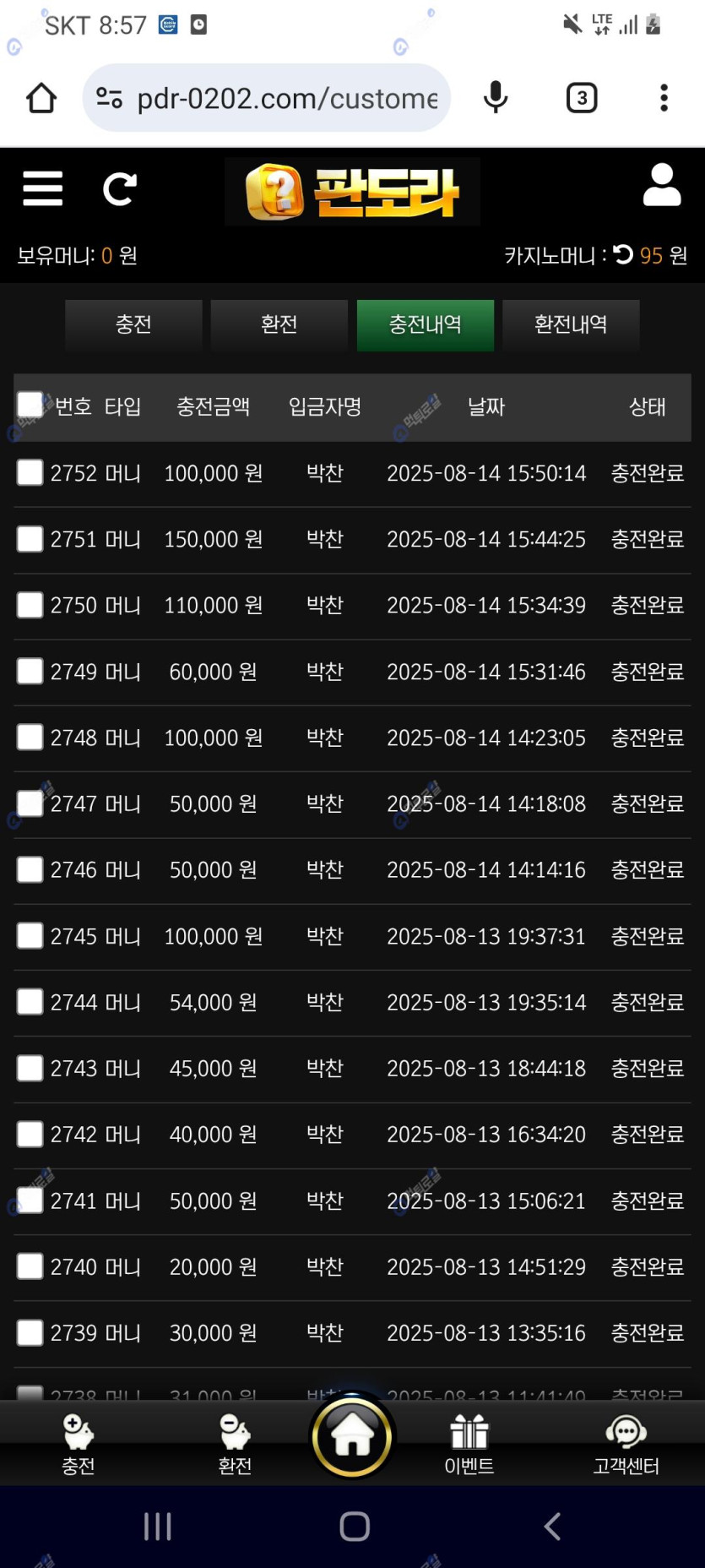Tap the site's refresh icon
Screen dimensions: 705x1568
(119, 188)
